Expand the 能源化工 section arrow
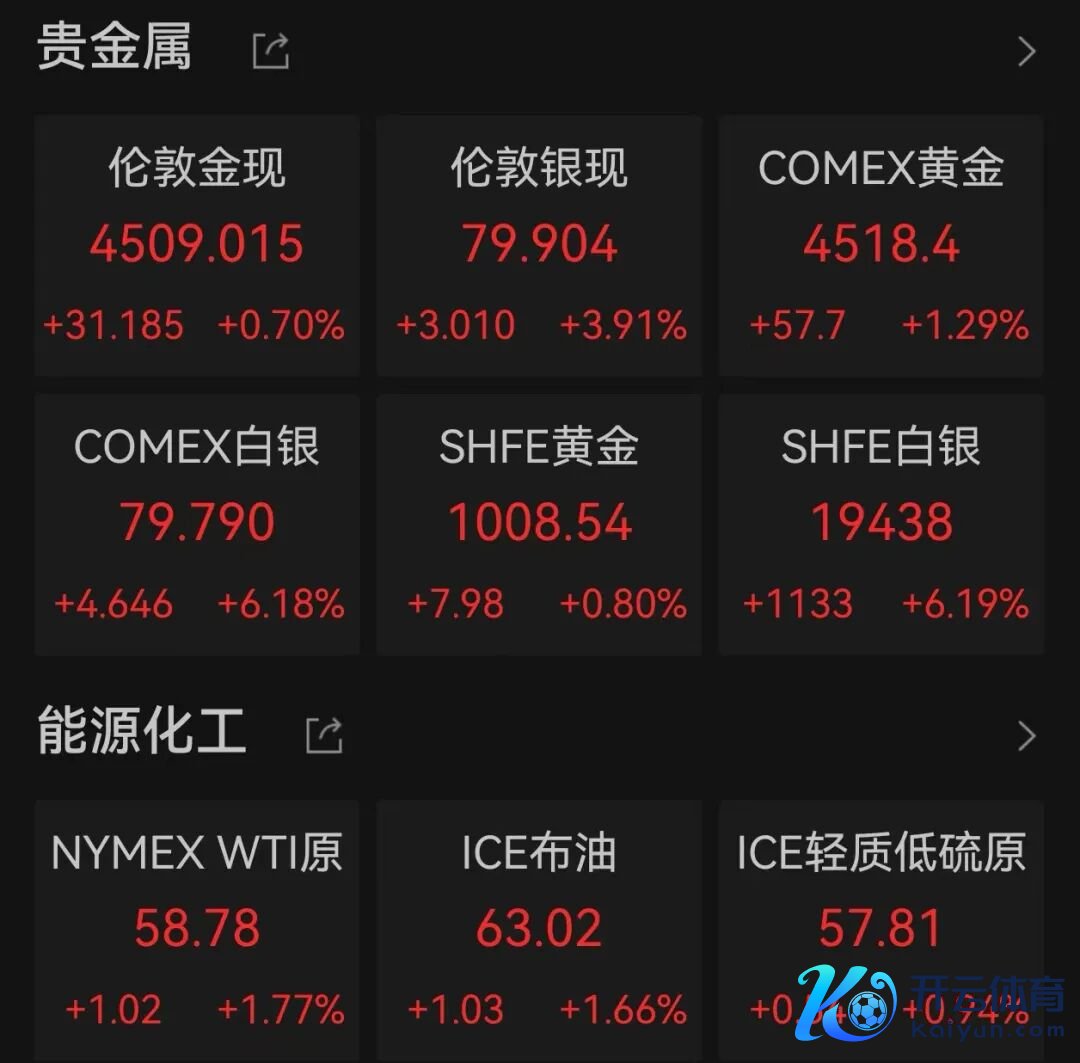 1026,737
